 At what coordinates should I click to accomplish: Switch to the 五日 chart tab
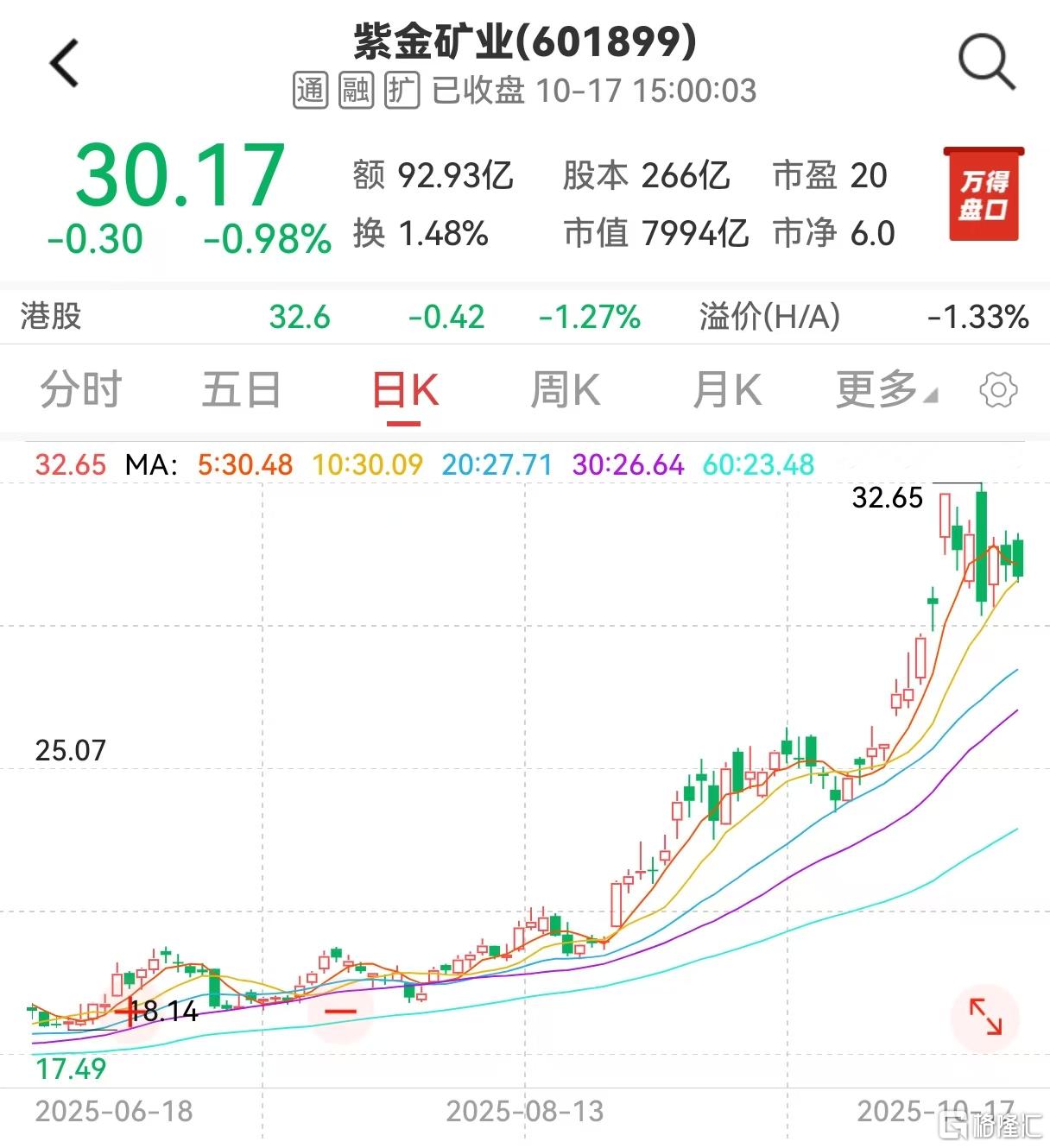tap(241, 390)
